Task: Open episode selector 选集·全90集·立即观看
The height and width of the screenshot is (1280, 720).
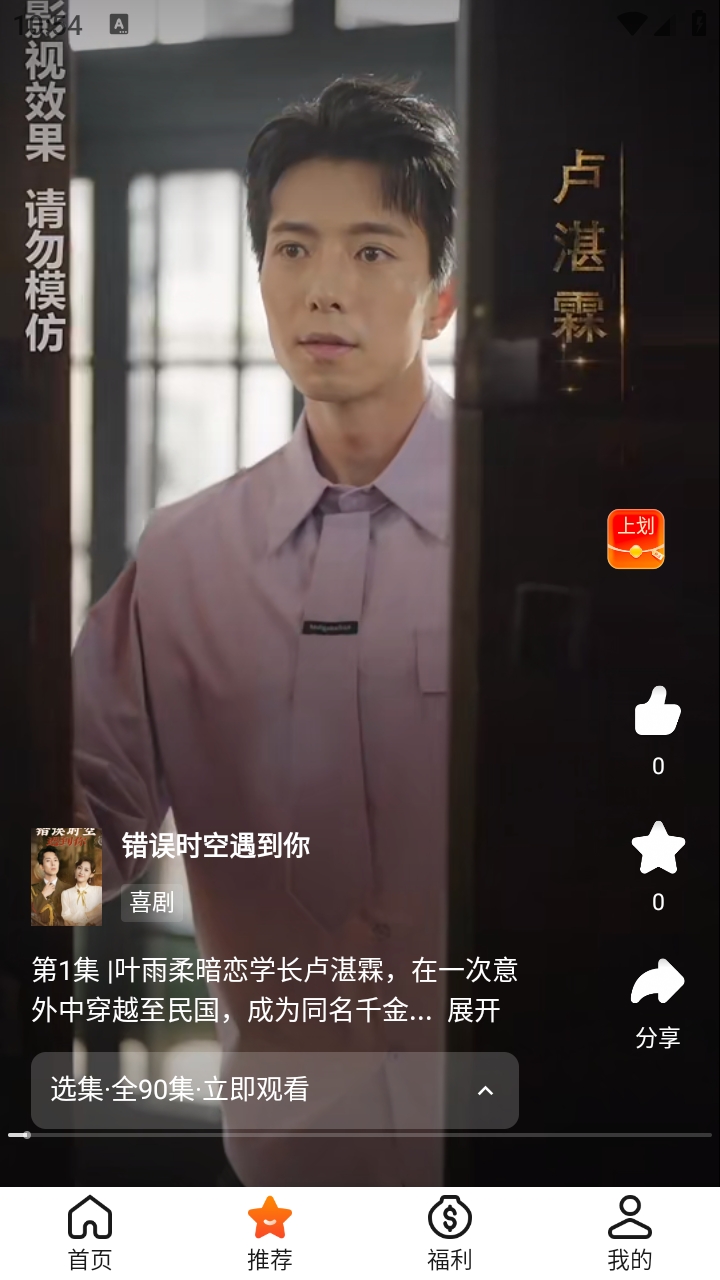Action: 274,1090
